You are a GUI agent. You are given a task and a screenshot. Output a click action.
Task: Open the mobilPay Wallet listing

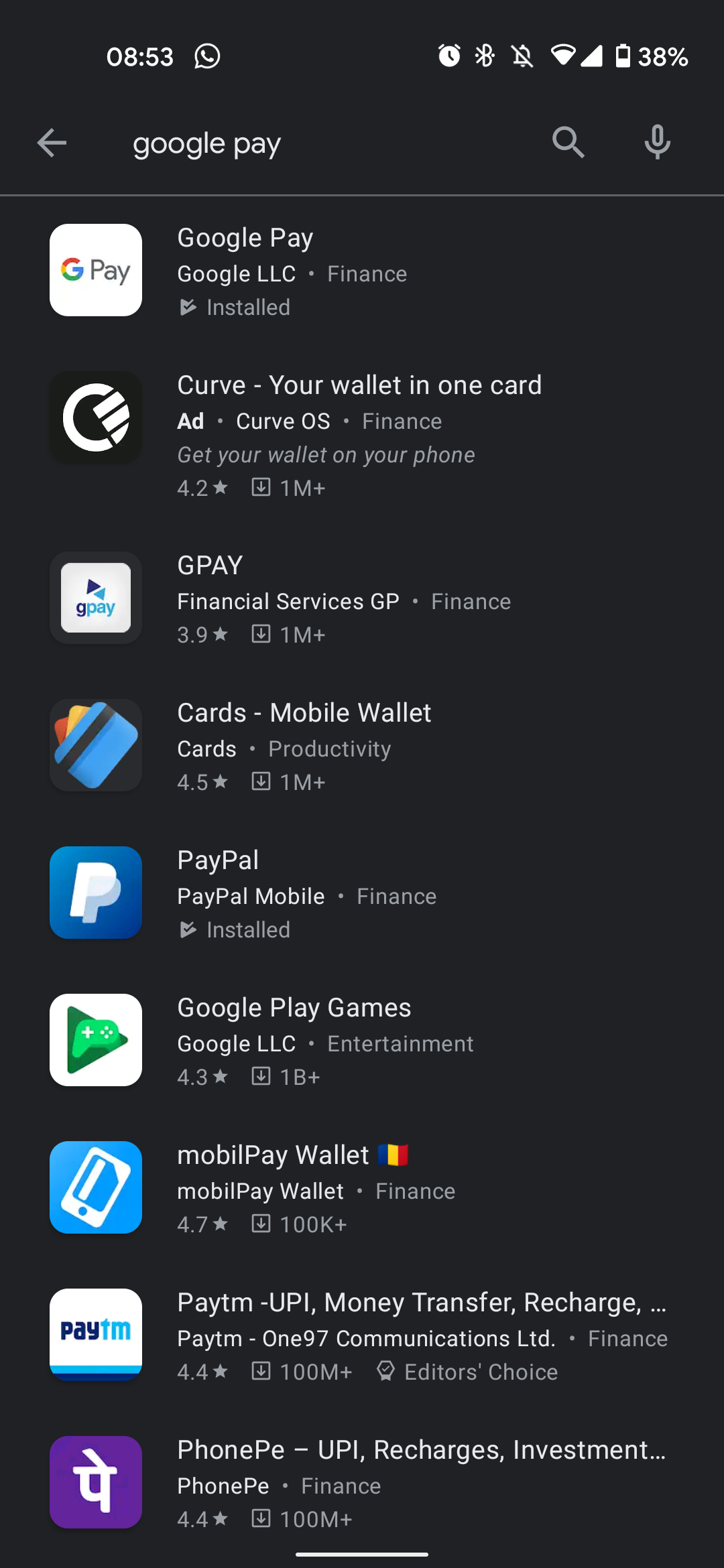pos(362,1187)
